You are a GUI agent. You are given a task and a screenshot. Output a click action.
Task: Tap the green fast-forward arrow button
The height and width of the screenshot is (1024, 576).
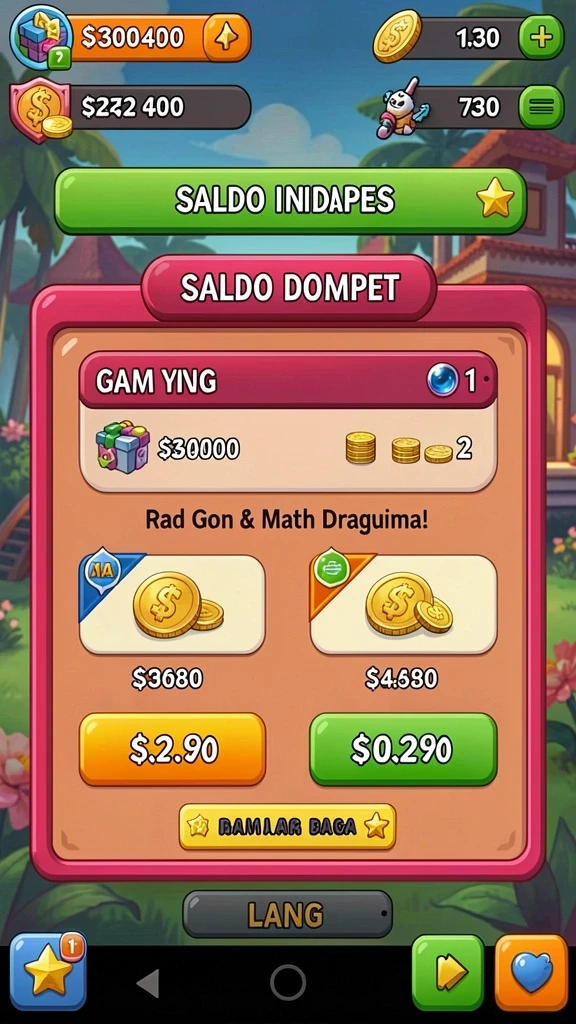[x=448, y=972]
